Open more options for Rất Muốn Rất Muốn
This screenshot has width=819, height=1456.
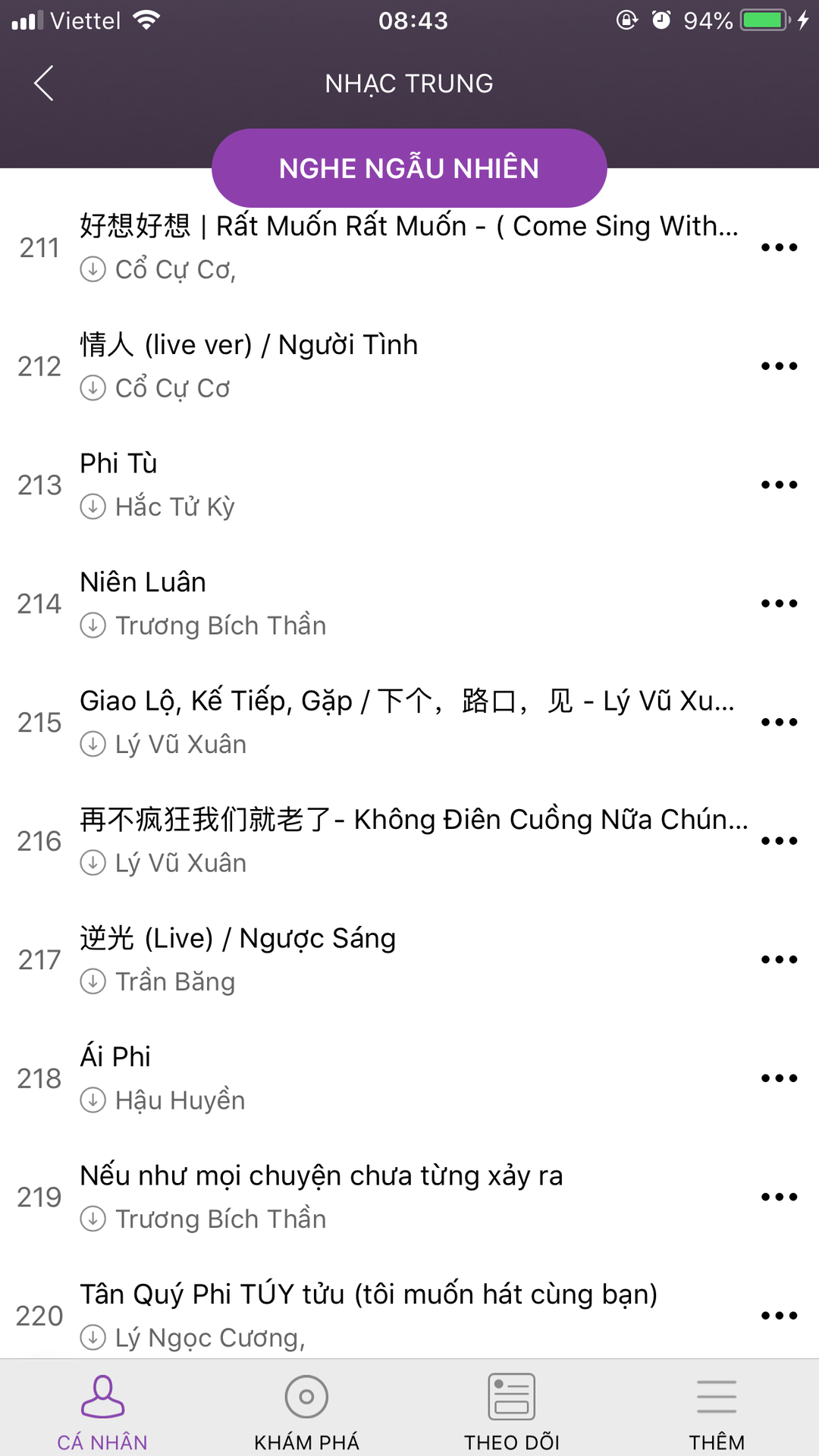pyautogui.click(x=780, y=247)
